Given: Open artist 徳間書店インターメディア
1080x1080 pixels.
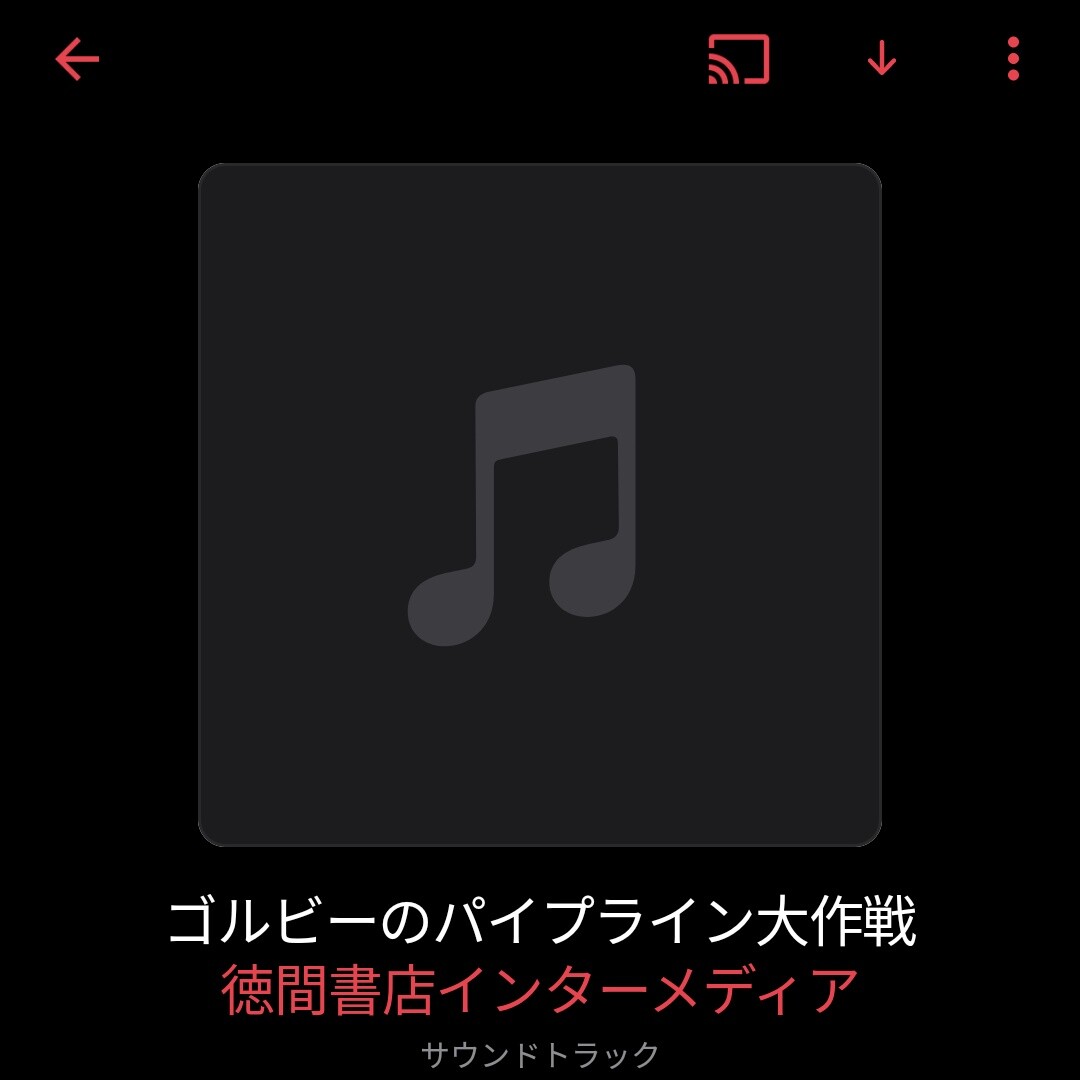Looking at the screenshot, I should point(540,990).
